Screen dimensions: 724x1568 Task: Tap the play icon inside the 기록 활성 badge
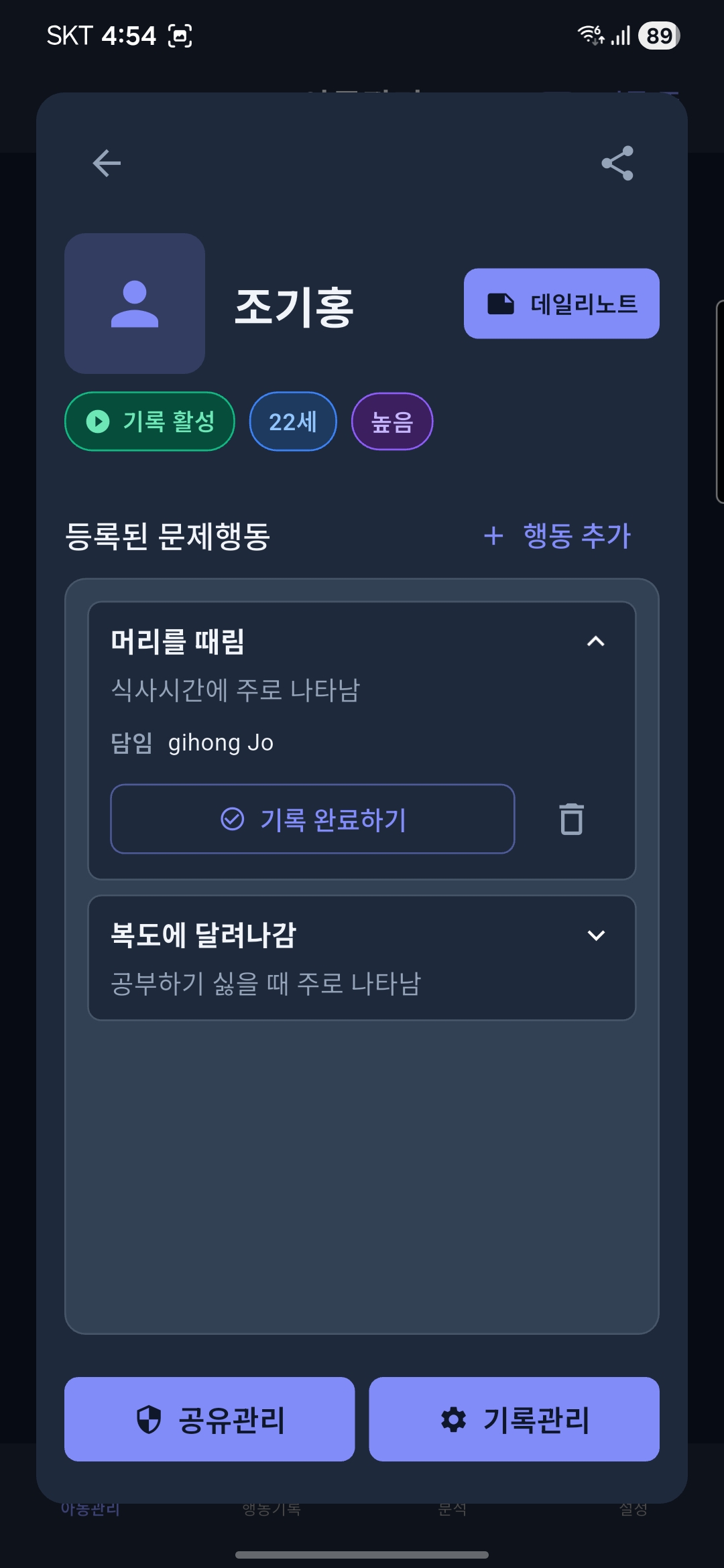[98, 421]
